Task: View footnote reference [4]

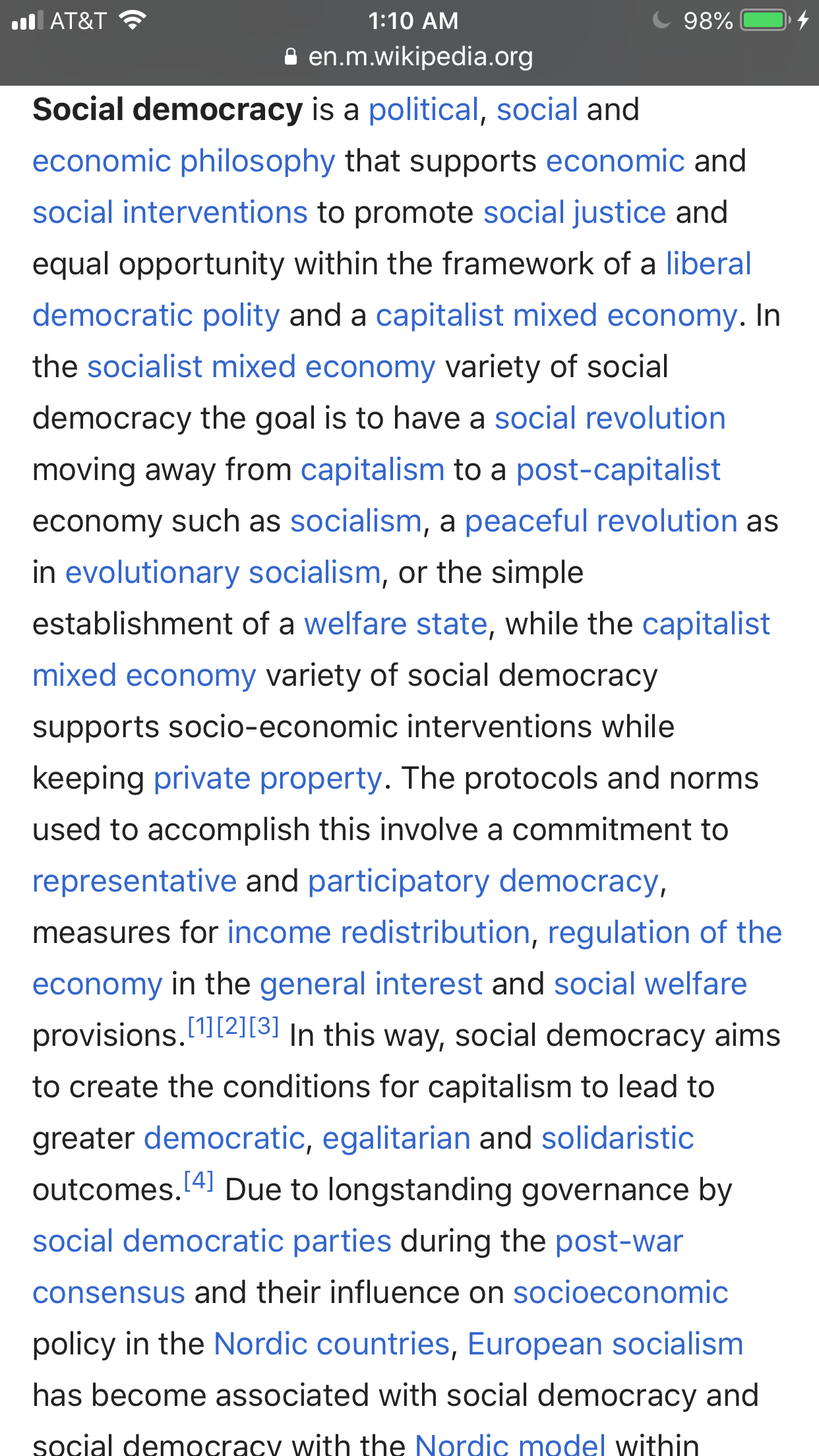Action: tap(198, 1180)
